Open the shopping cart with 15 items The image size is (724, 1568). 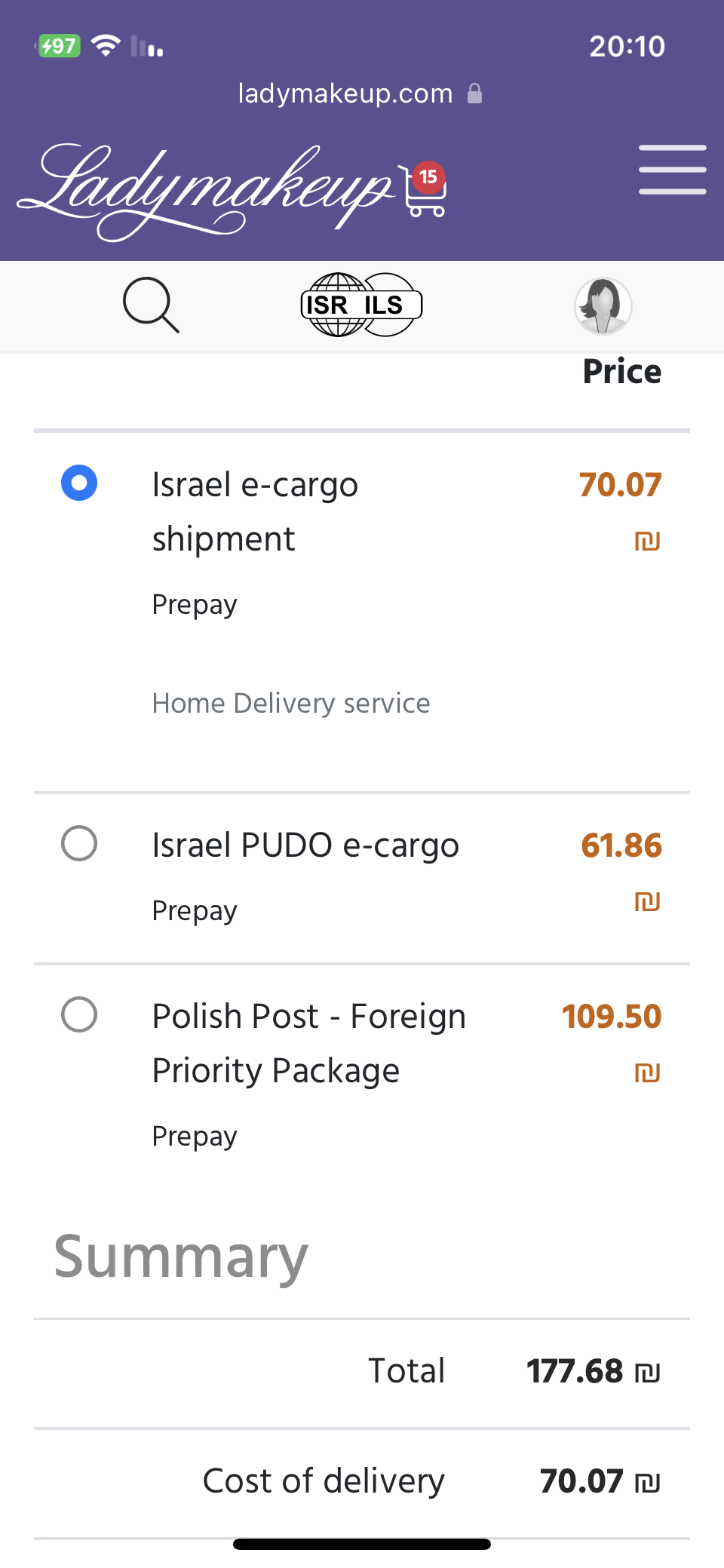(x=423, y=189)
